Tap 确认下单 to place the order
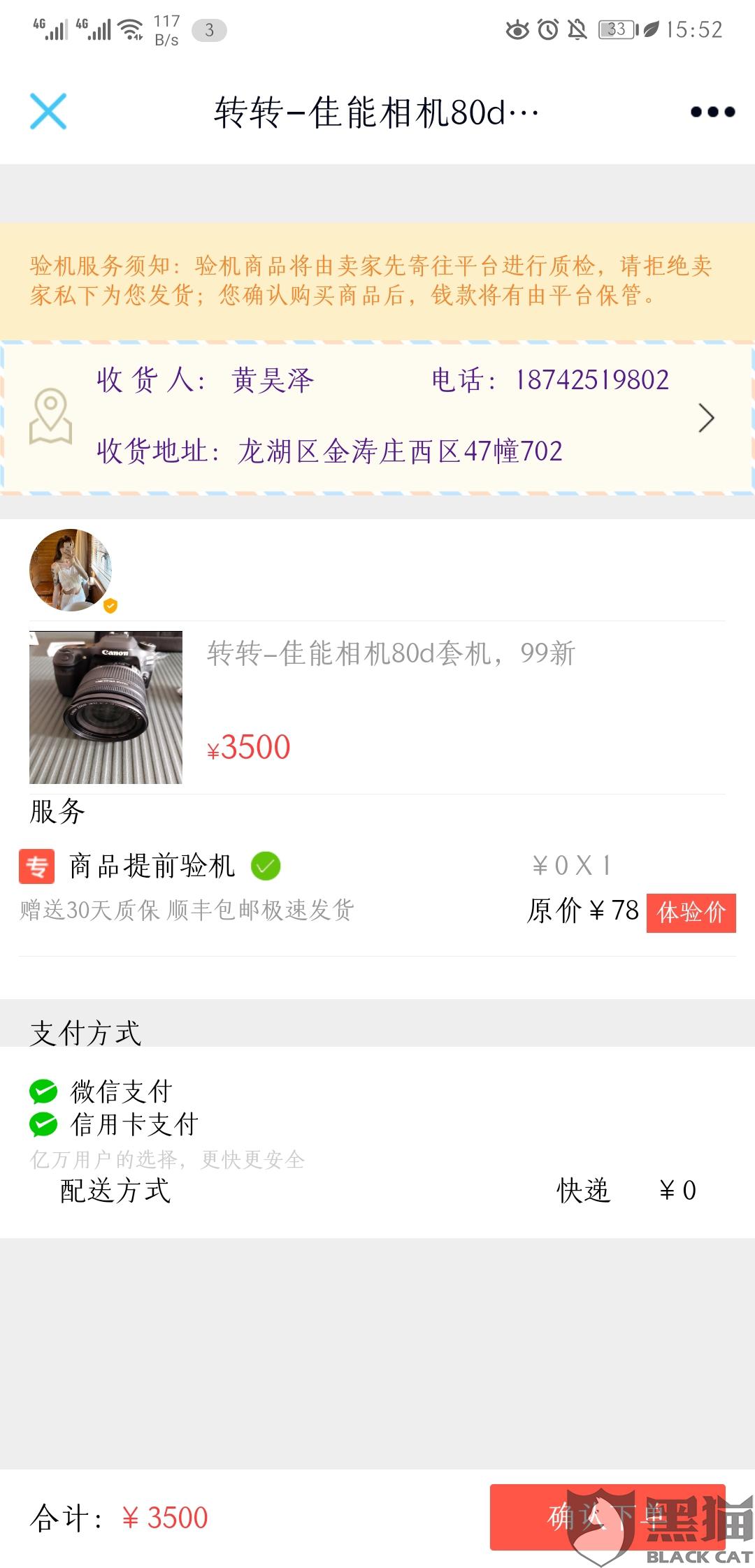This screenshot has height=1568, width=755. pos(607,1516)
